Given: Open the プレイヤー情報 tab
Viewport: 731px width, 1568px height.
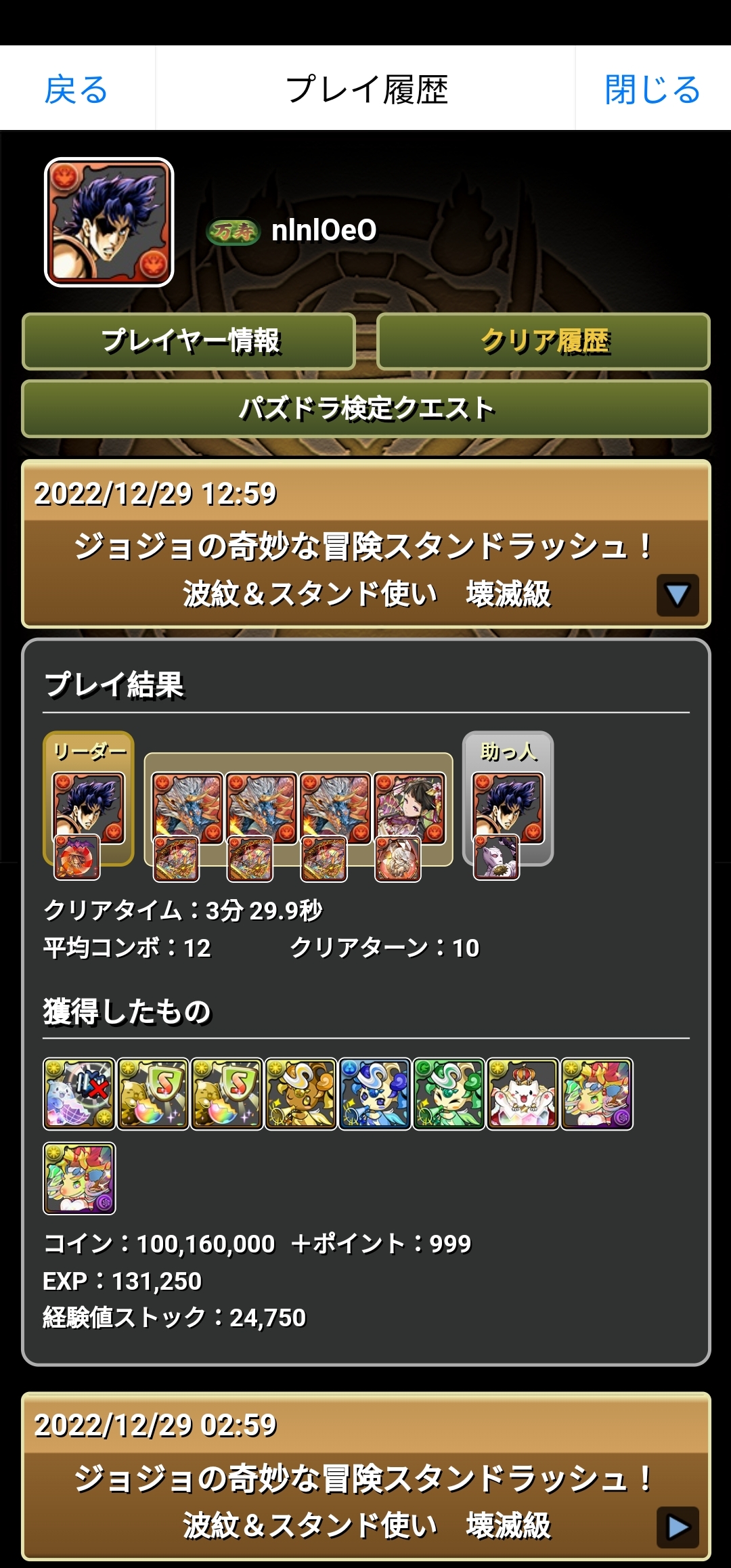Looking at the screenshot, I should pos(190,341).
